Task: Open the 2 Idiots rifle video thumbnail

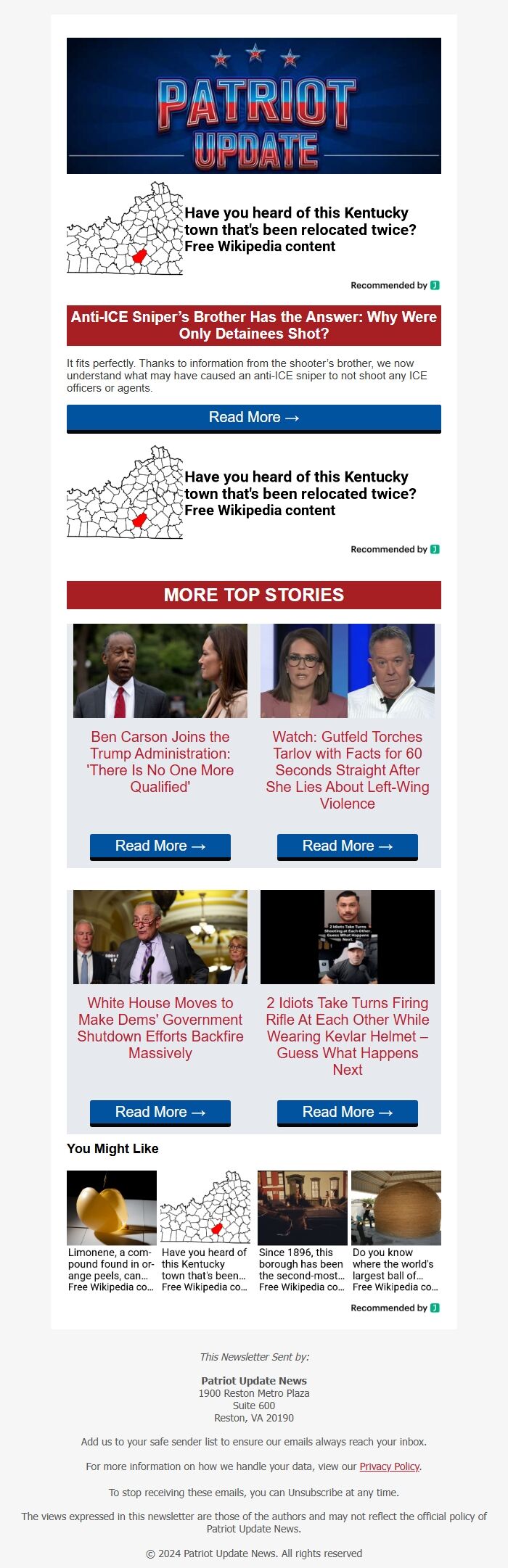Action: tap(347, 937)
